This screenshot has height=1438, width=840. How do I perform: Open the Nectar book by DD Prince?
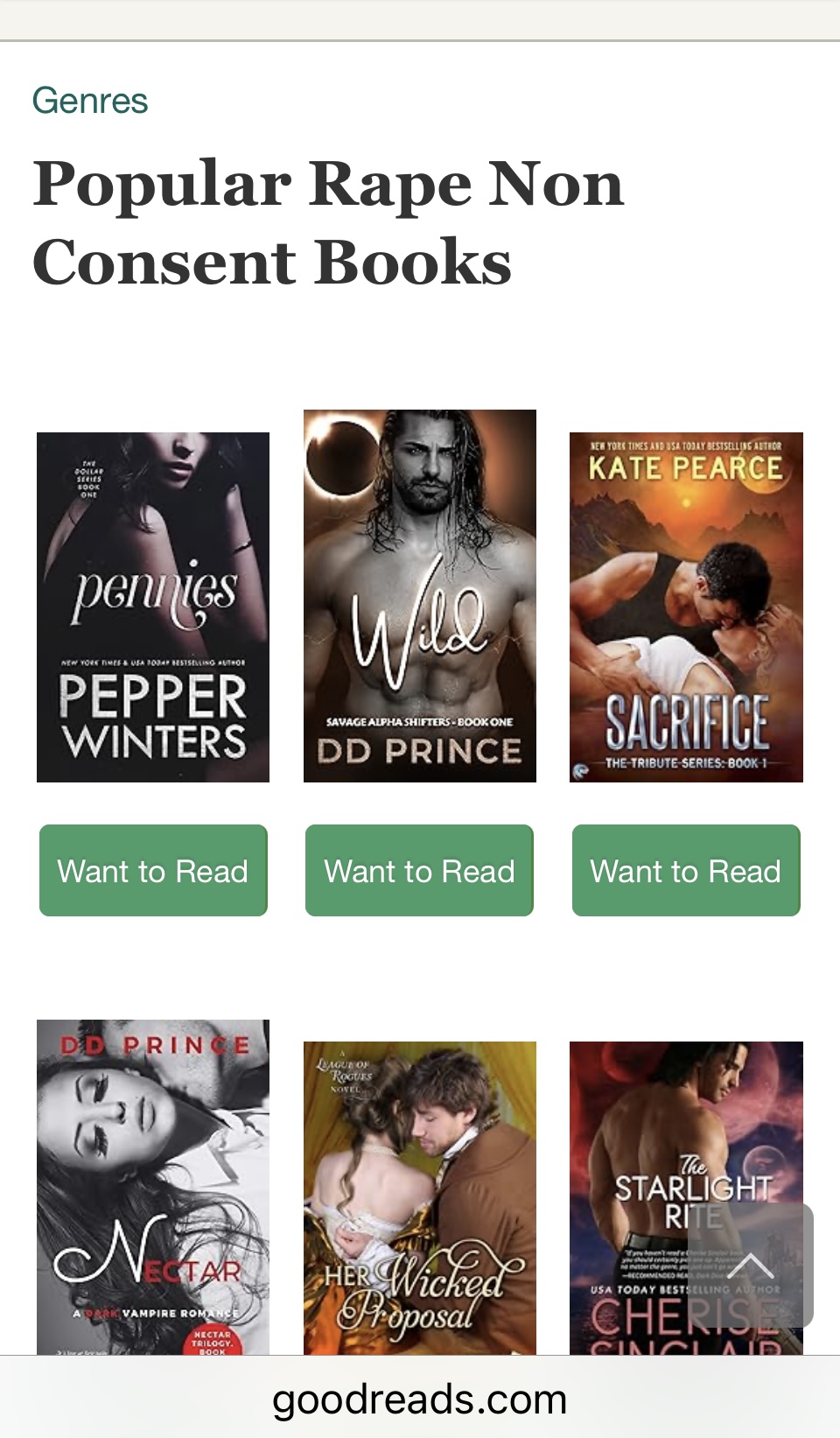pos(153,1186)
